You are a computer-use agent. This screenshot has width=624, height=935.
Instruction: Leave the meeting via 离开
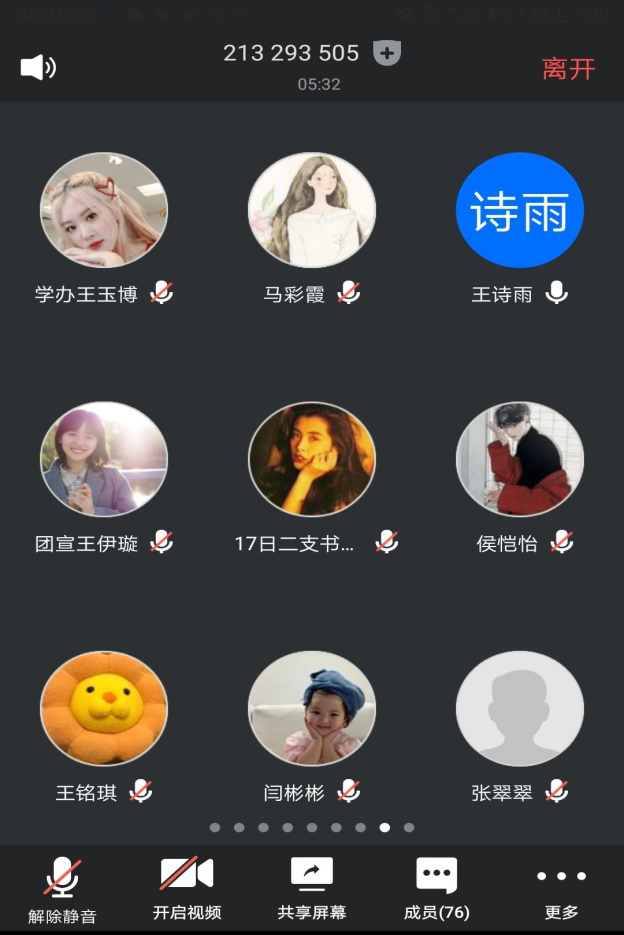click(568, 69)
